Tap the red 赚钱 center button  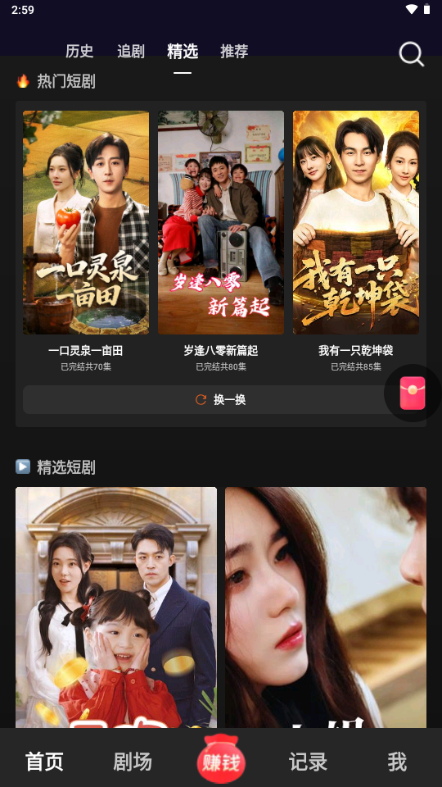[x=221, y=760]
